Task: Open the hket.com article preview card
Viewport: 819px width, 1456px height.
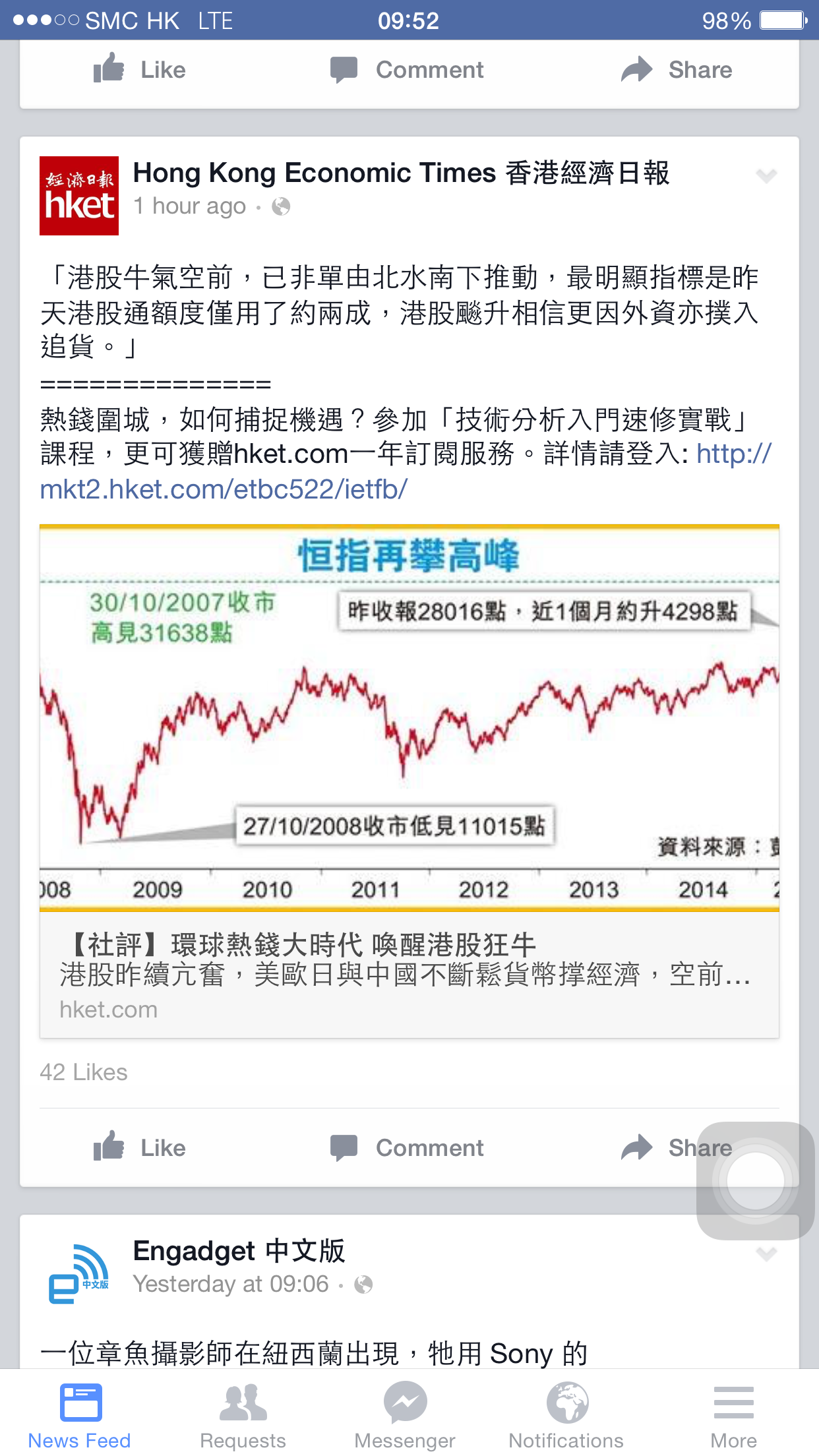Action: (409, 973)
